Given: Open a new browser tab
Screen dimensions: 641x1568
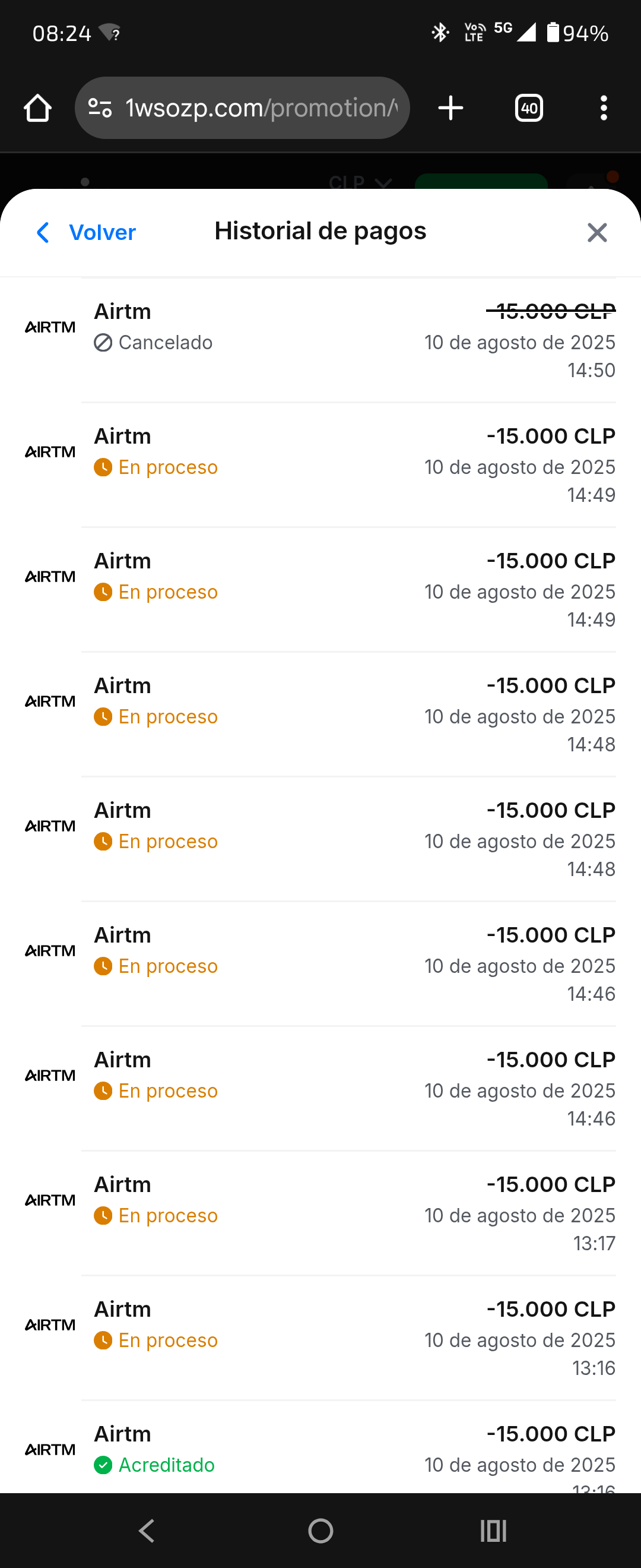Looking at the screenshot, I should click(450, 108).
